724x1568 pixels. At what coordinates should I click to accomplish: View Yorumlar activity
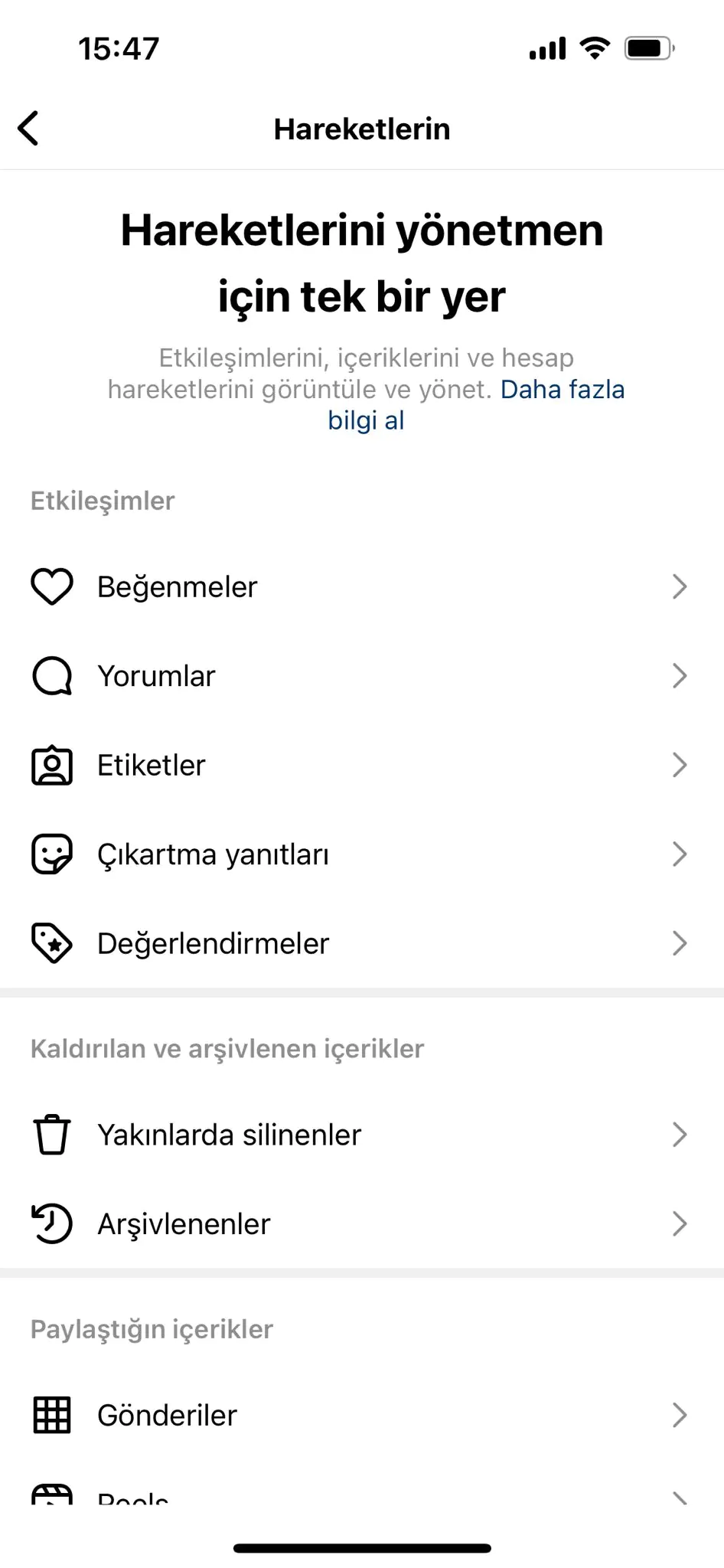coord(361,676)
